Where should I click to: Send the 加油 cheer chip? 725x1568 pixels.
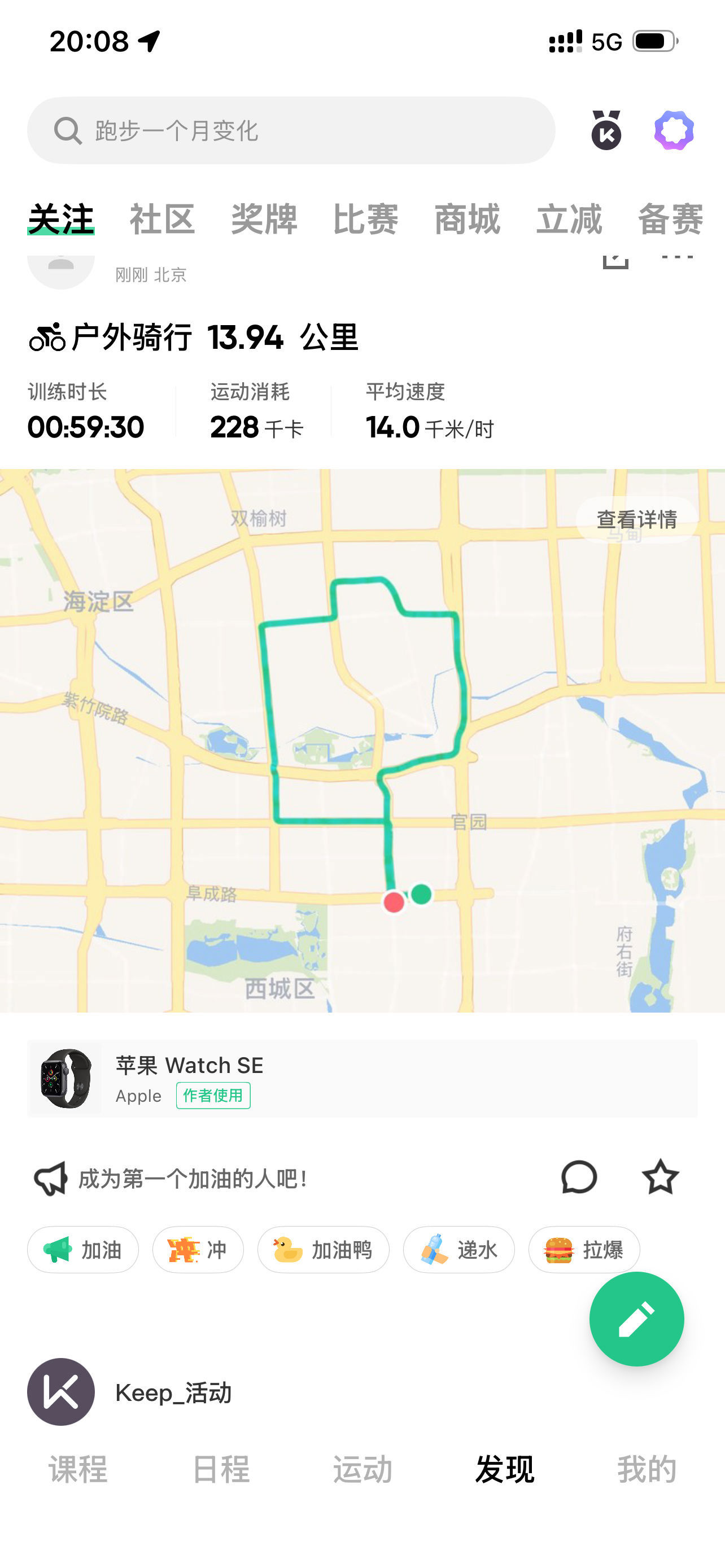point(83,1250)
